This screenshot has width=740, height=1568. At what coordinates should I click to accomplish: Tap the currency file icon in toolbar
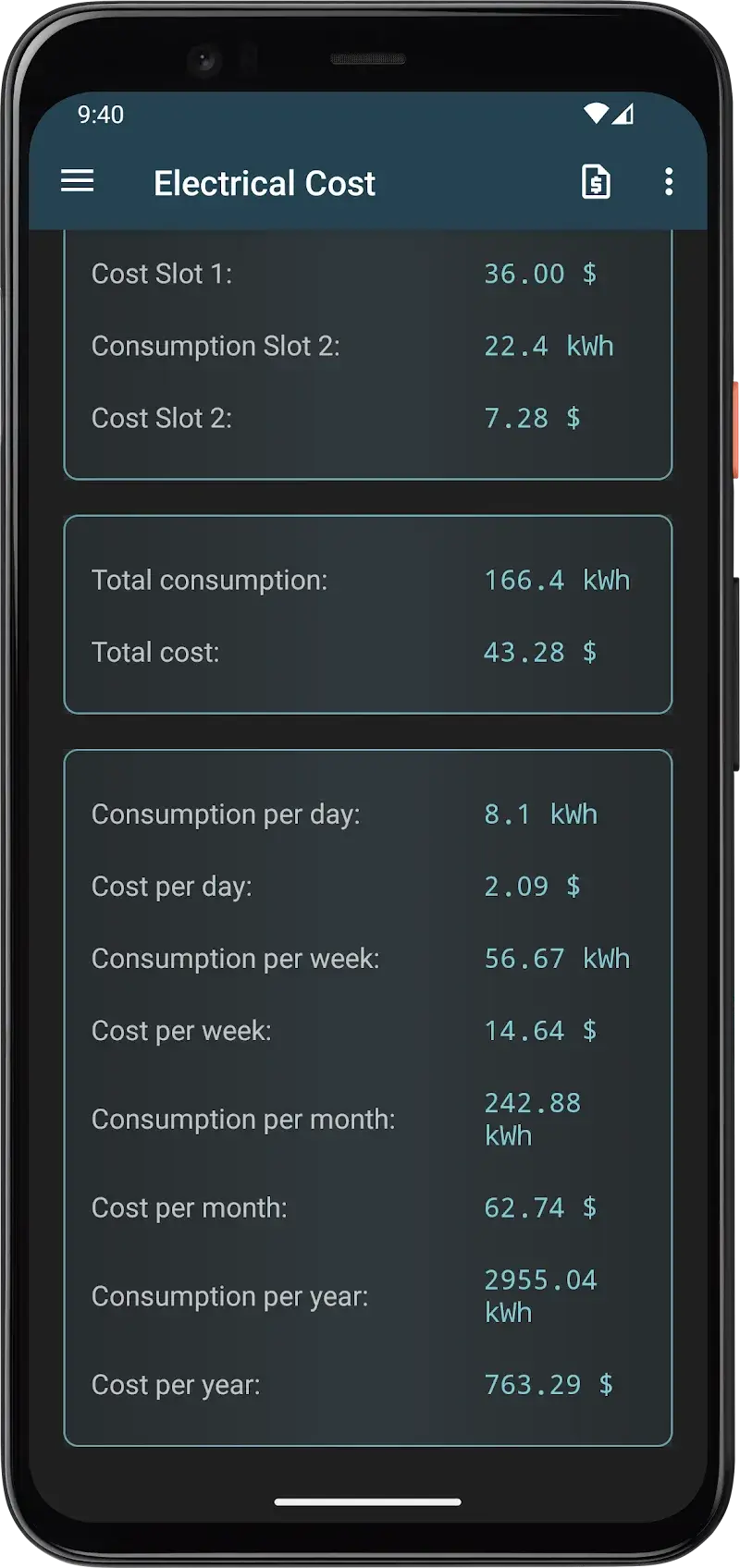(x=596, y=182)
